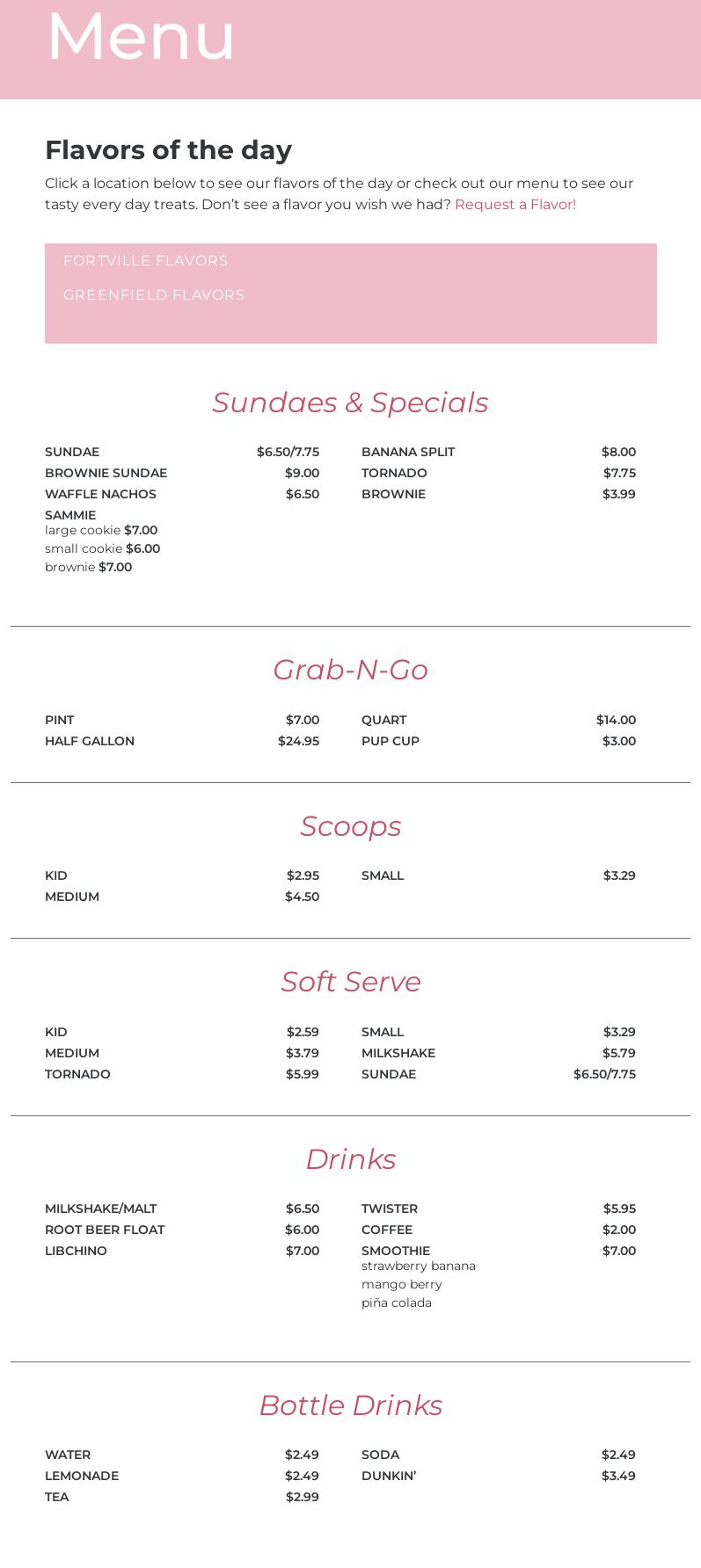Image resolution: width=701 pixels, height=1568 pixels.
Task: Open the Request a Flavor link
Action: (x=515, y=205)
